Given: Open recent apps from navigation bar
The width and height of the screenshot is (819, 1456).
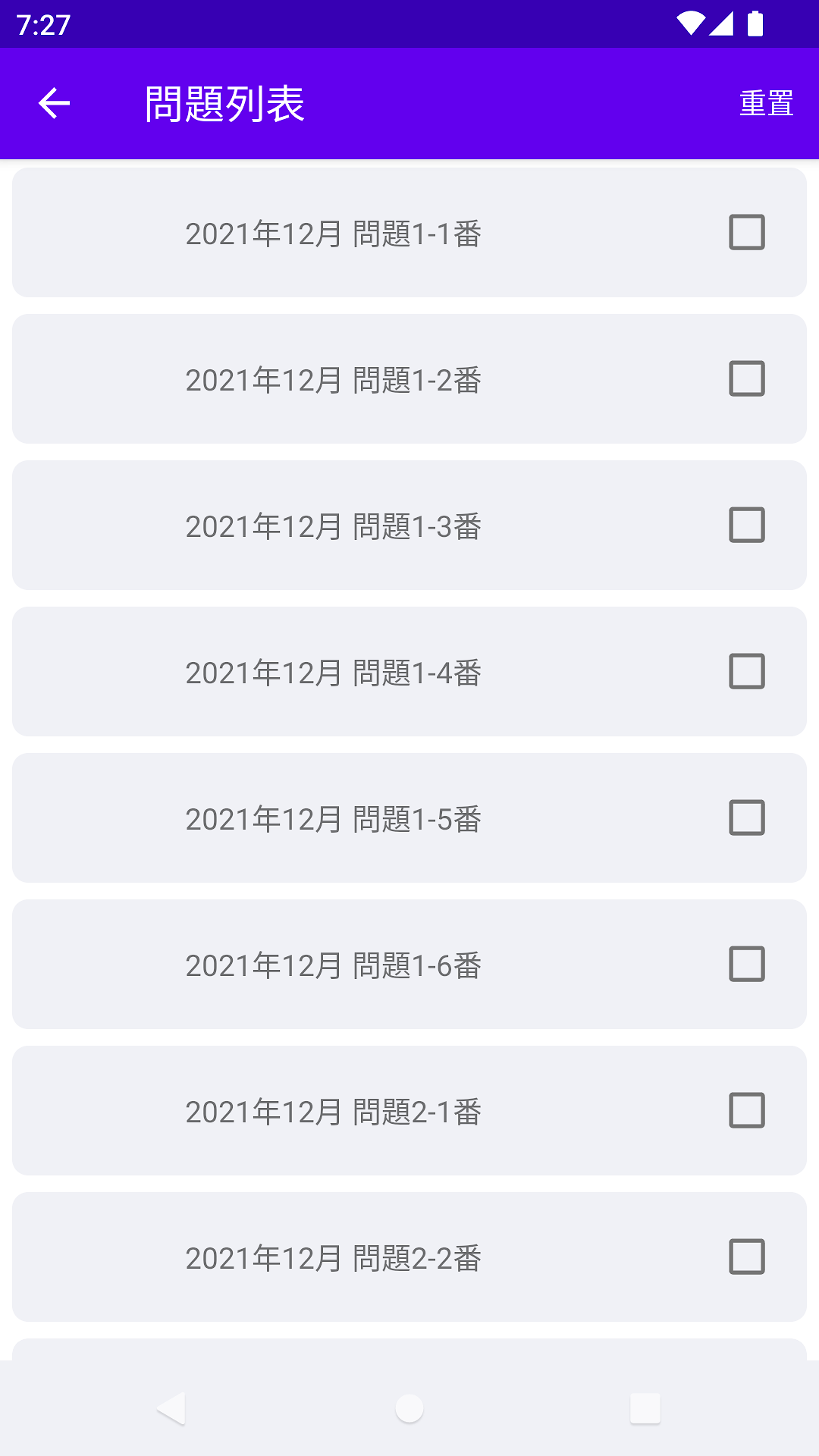Looking at the screenshot, I should pyautogui.click(x=645, y=1408).
